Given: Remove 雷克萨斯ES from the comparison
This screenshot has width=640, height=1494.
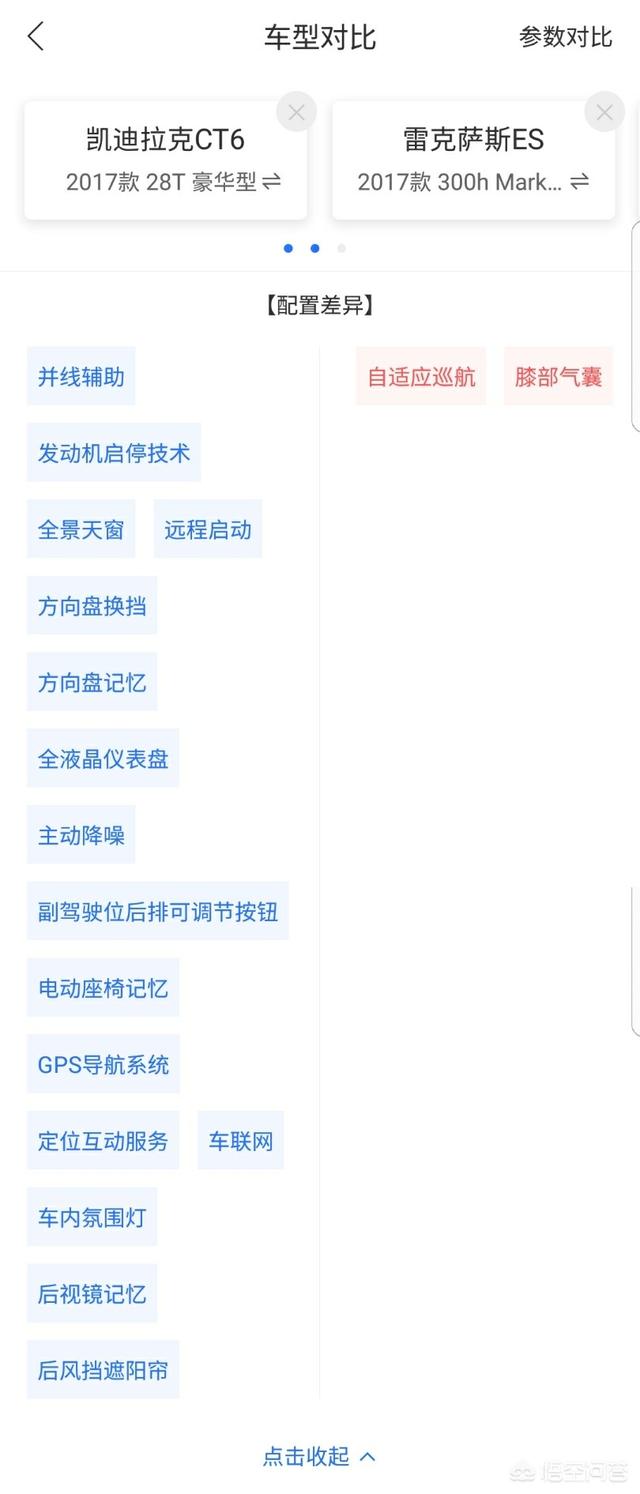Looking at the screenshot, I should point(604,112).
